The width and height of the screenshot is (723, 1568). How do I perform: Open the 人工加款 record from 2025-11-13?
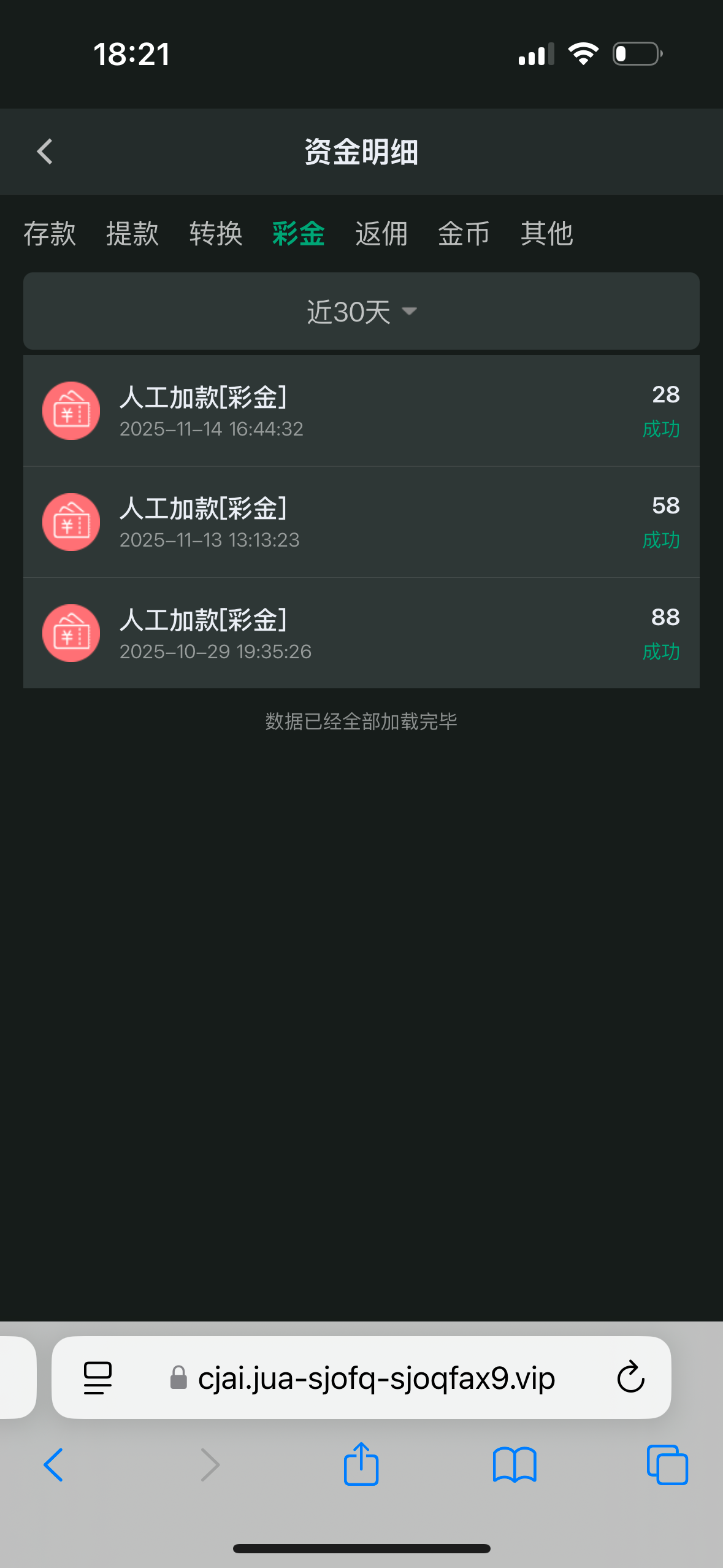[361, 522]
